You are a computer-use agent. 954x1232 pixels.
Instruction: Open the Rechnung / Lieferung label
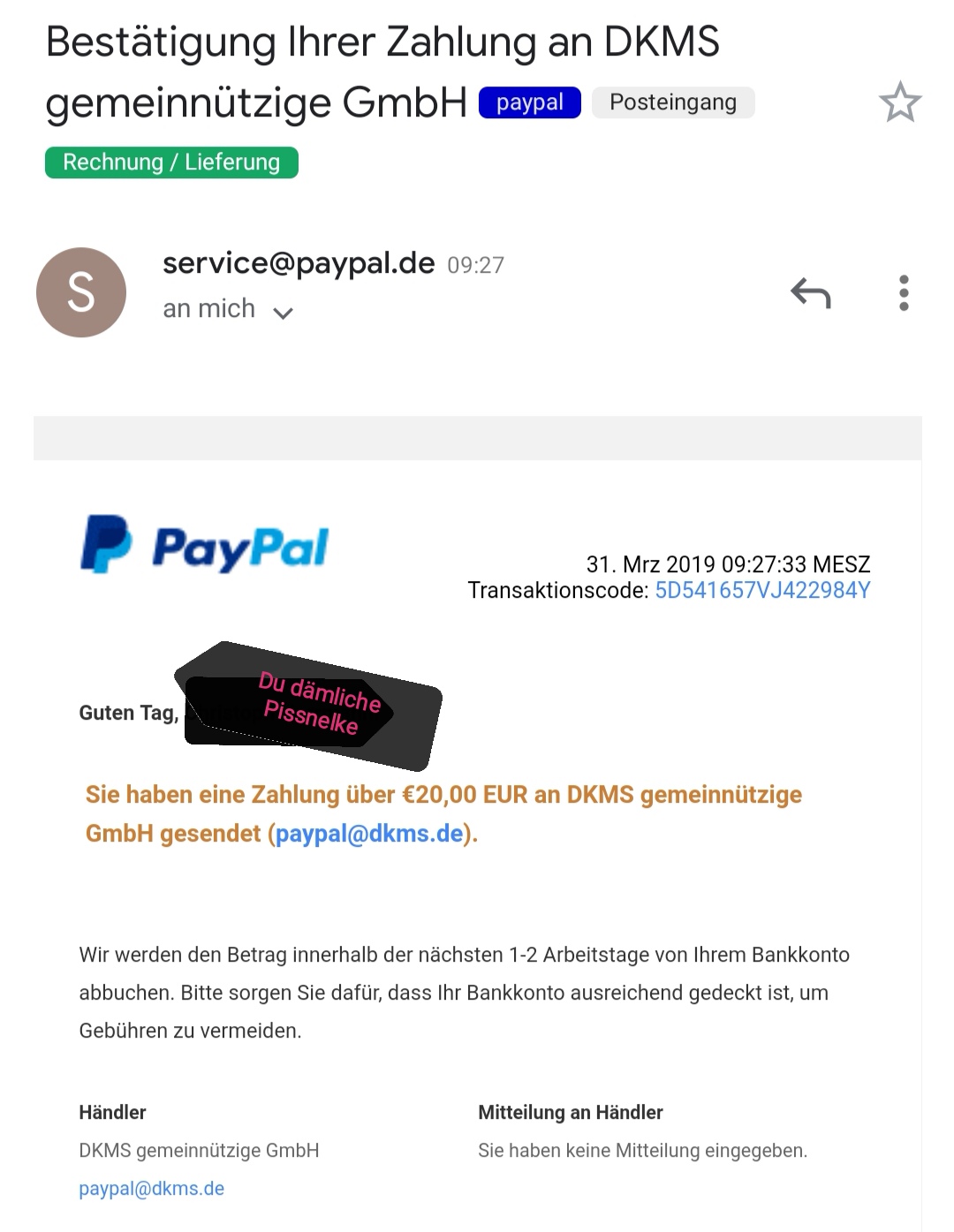pos(171,163)
